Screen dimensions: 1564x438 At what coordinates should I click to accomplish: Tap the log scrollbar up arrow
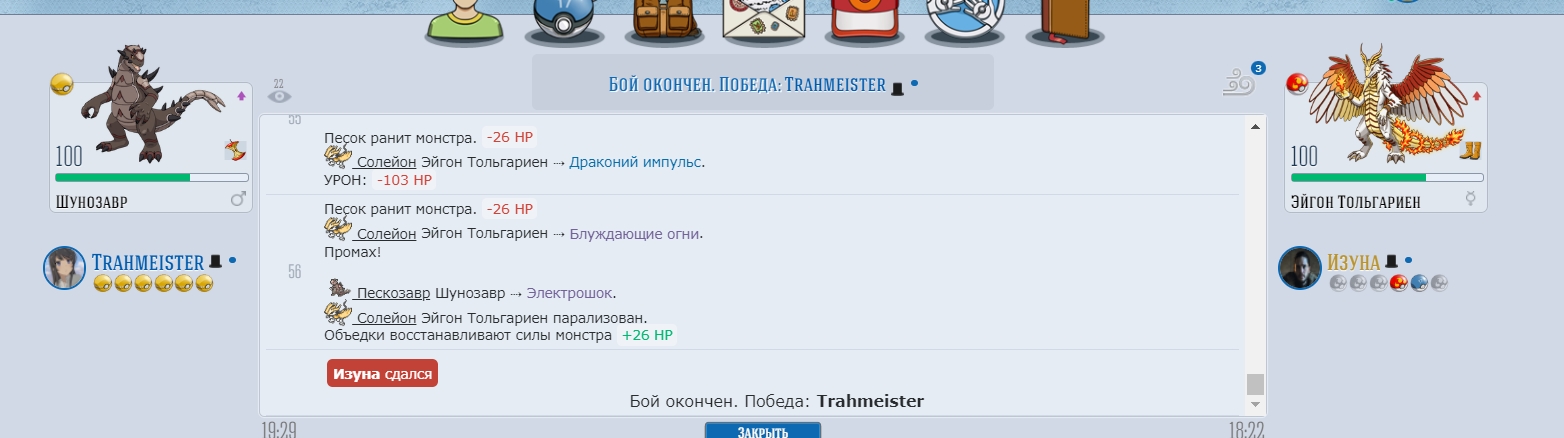point(1255,126)
